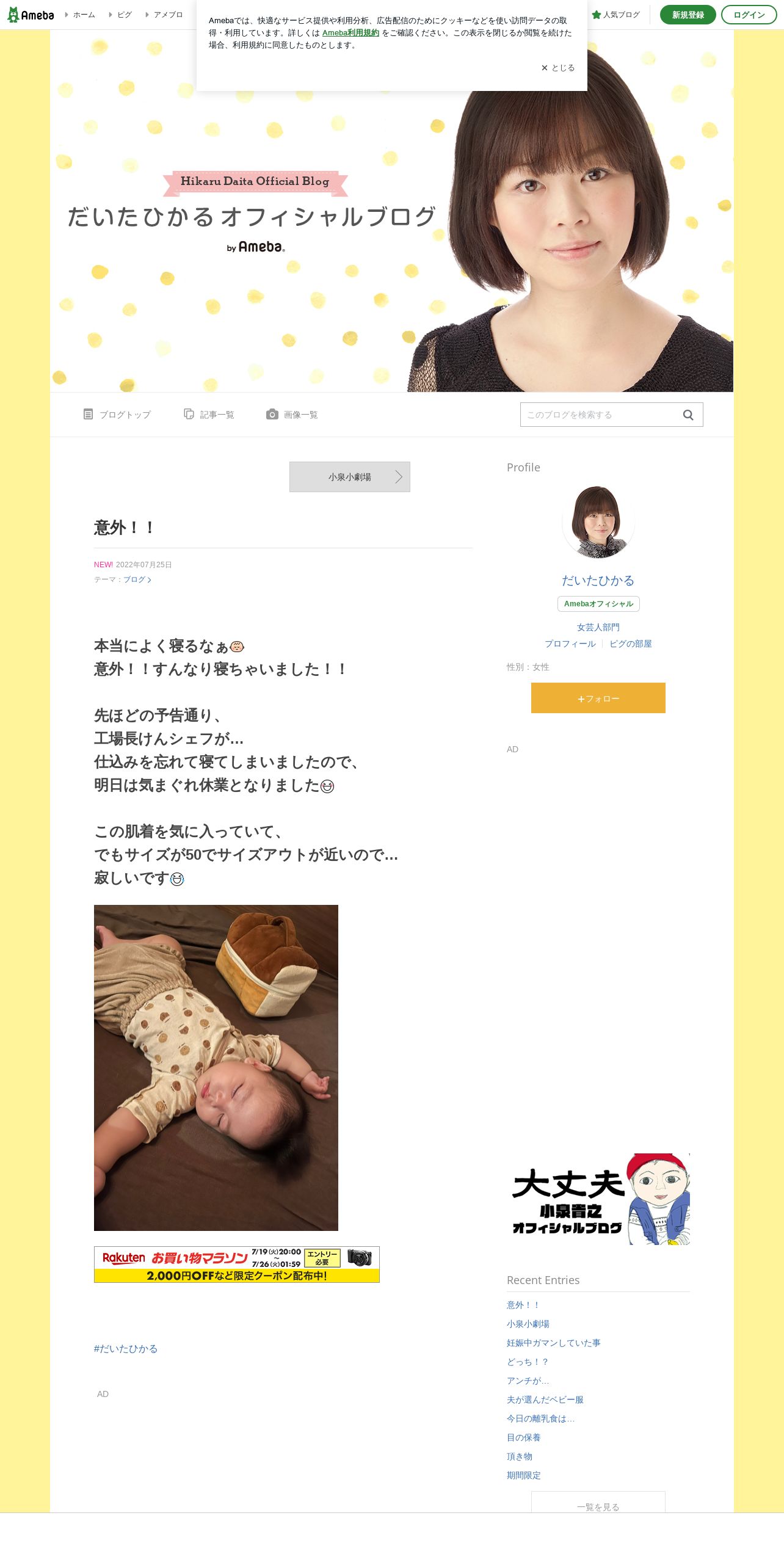
Task: Tap the 新規登録 button
Action: pos(688,15)
